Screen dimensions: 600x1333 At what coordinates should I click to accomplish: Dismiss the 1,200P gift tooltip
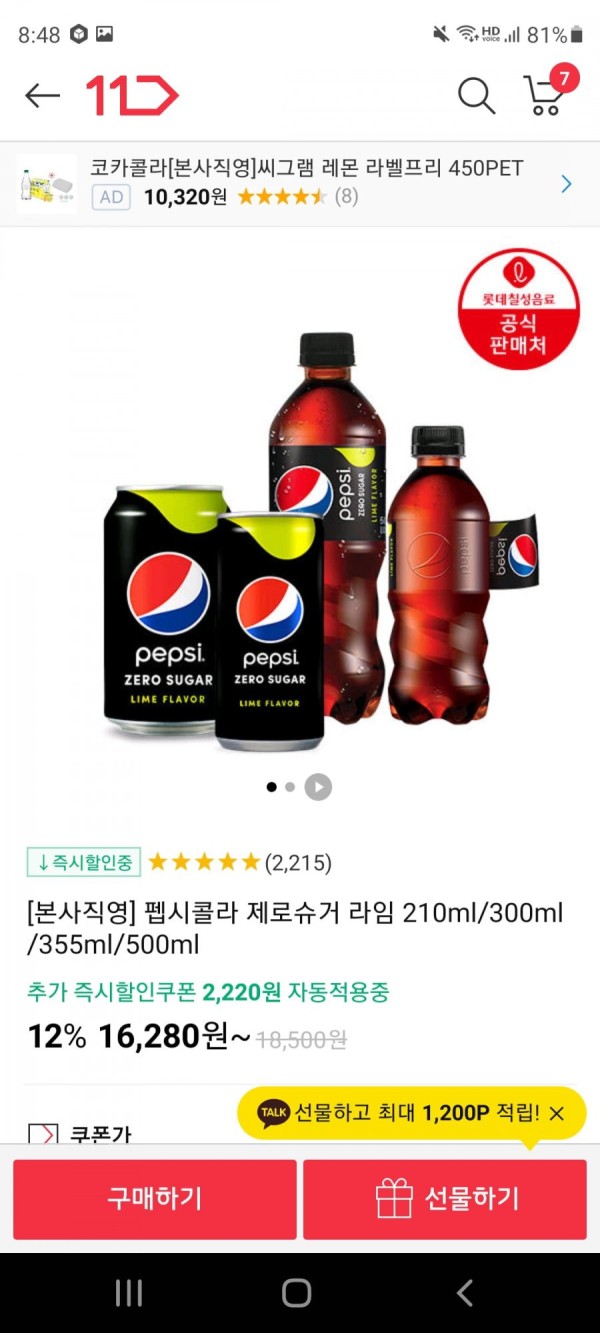(x=557, y=1112)
